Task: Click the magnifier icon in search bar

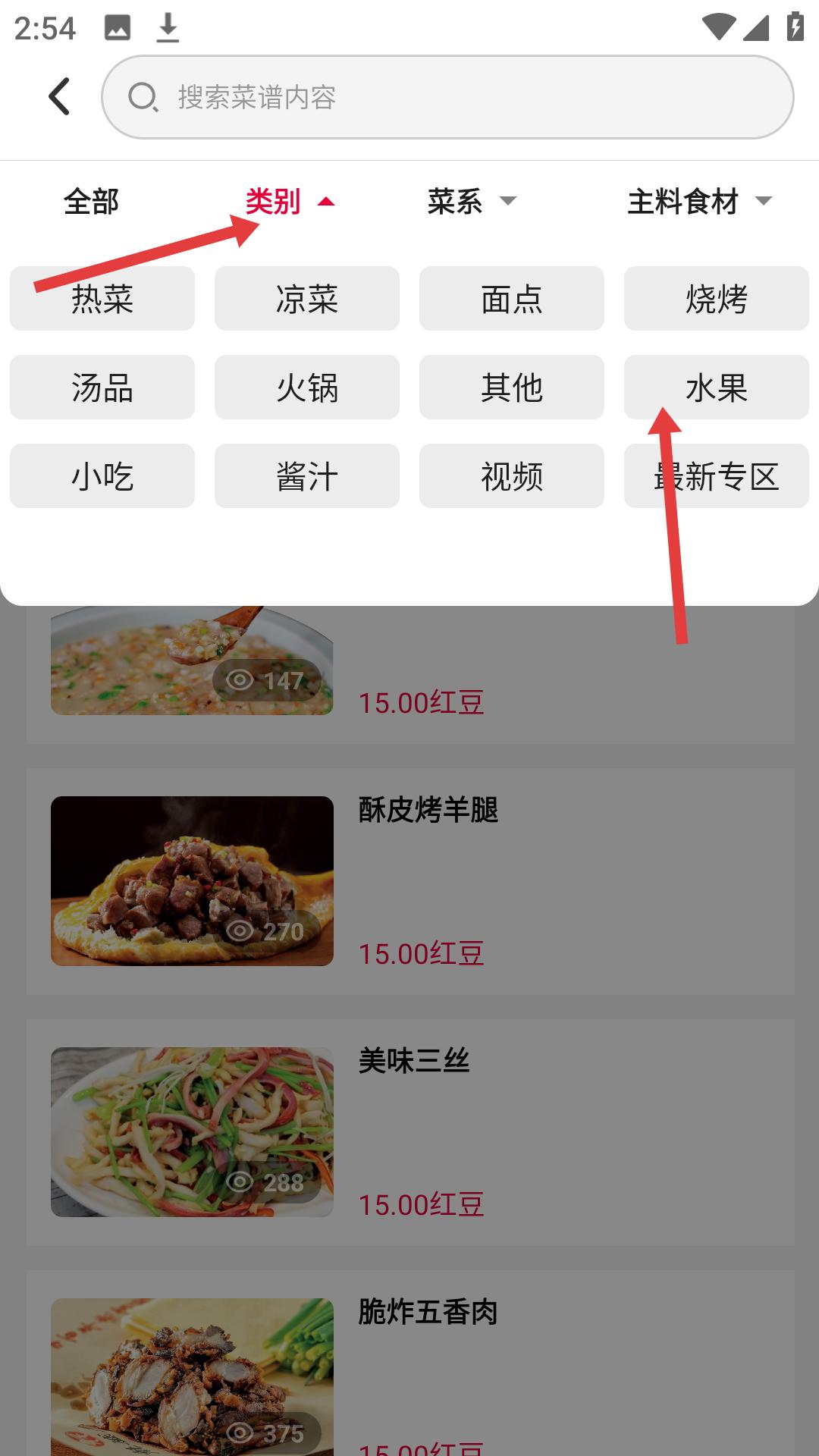Action: 144,97
